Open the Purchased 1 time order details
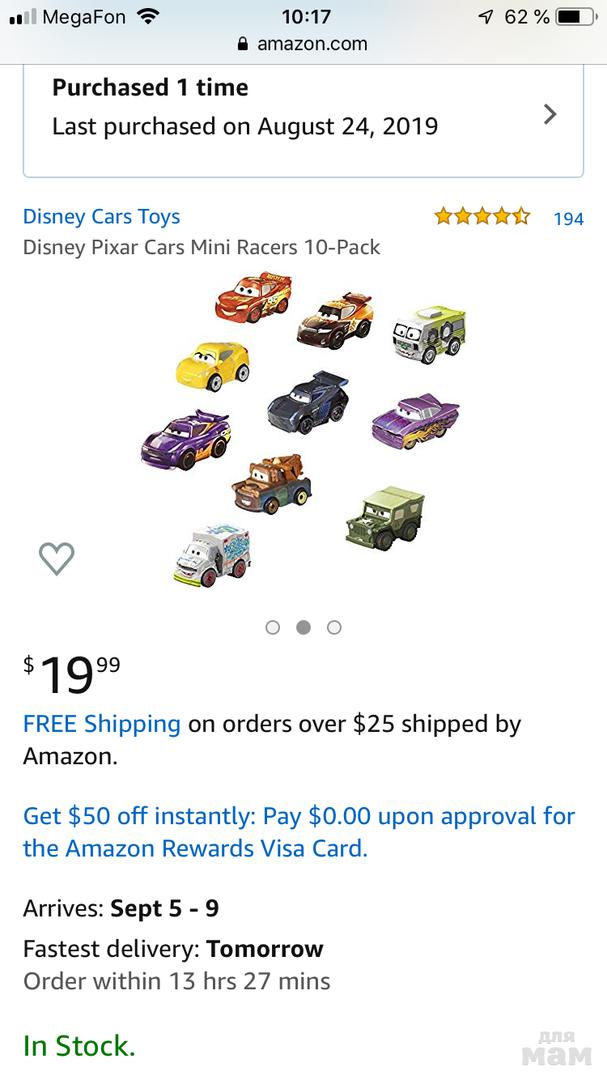Viewport: 607px width, 1080px height. (303, 108)
